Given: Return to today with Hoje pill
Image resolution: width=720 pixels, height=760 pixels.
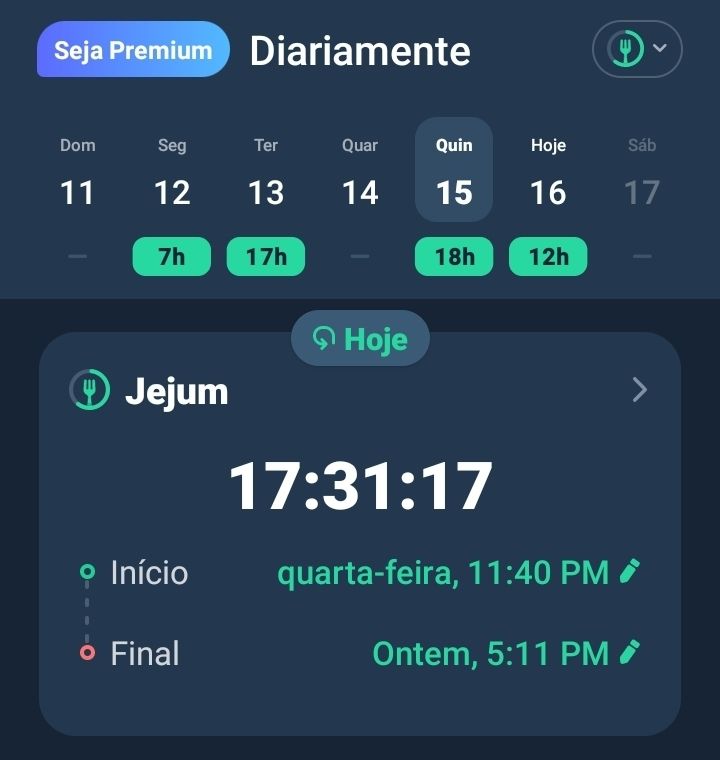Looking at the screenshot, I should [x=360, y=339].
